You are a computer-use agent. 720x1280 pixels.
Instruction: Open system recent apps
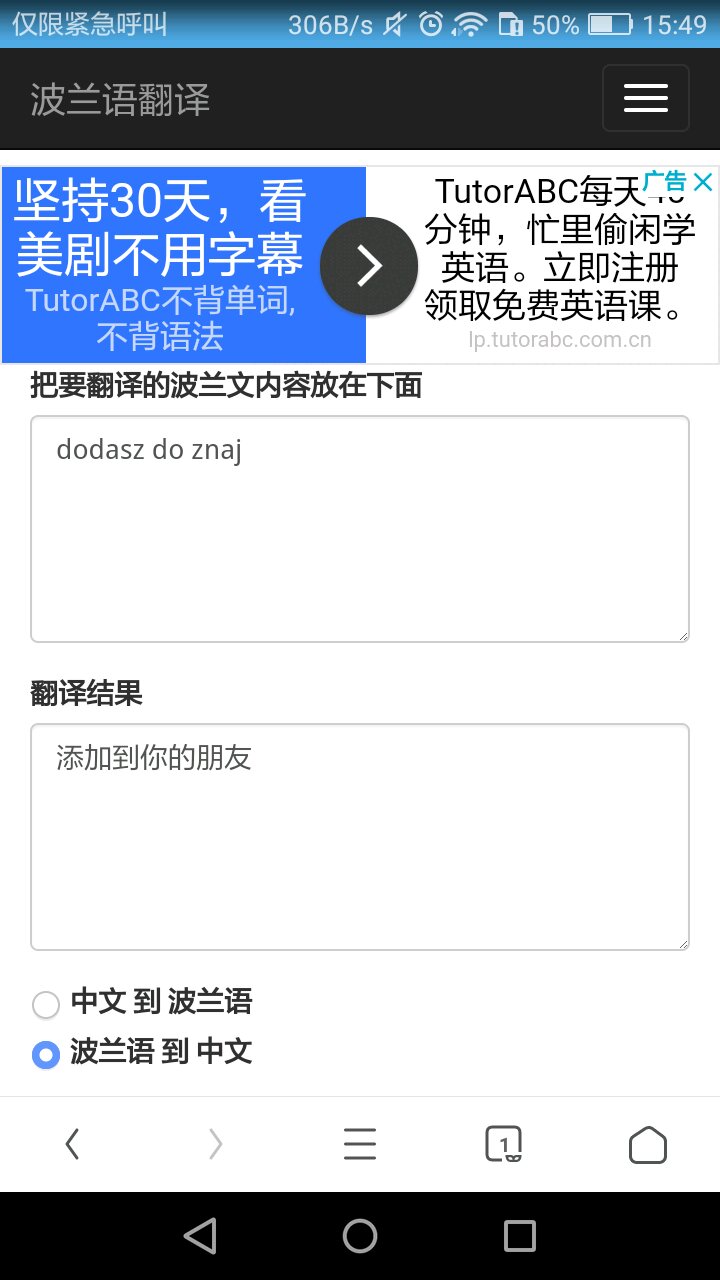pos(520,1237)
